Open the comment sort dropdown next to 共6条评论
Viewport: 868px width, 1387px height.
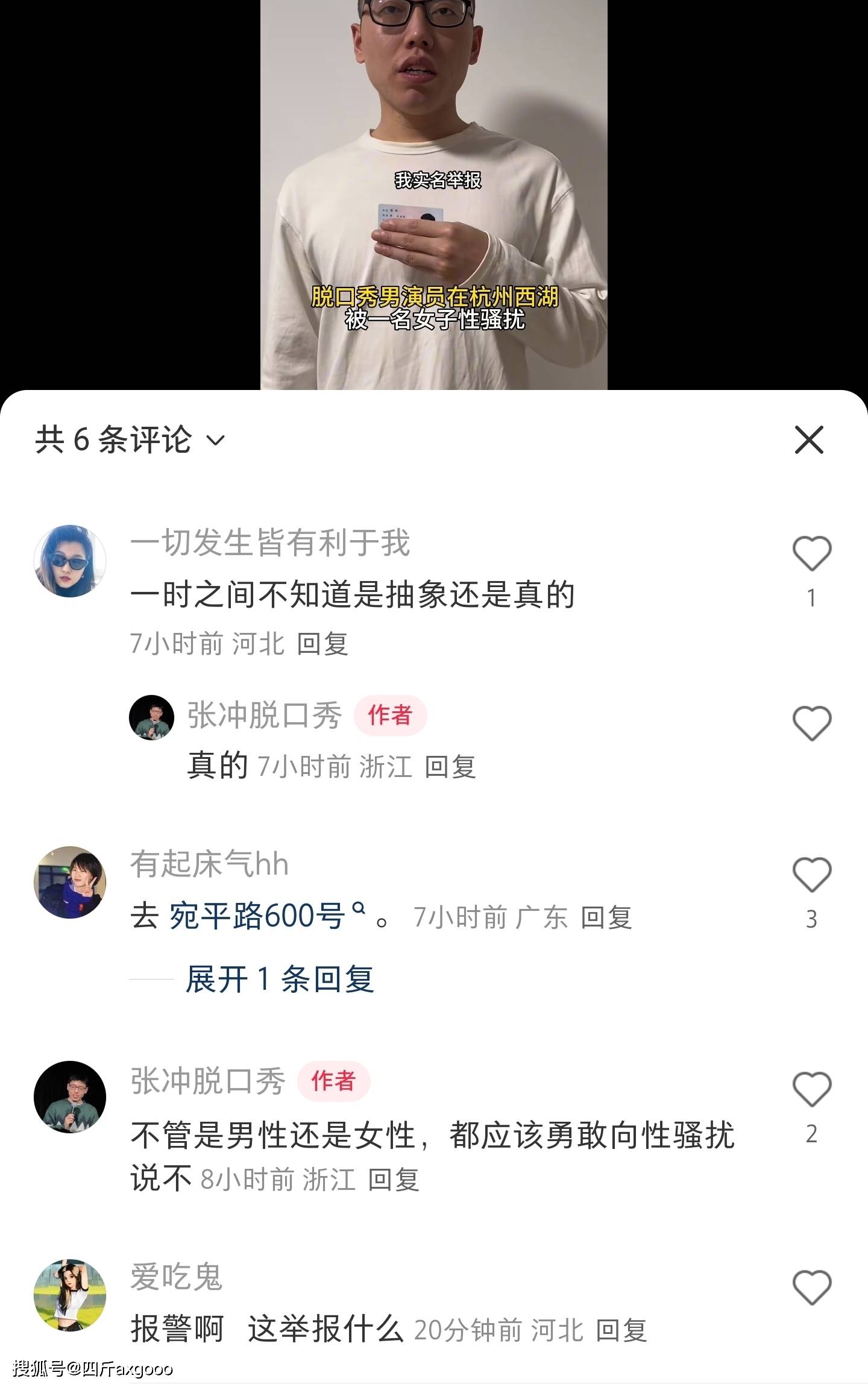(x=215, y=441)
